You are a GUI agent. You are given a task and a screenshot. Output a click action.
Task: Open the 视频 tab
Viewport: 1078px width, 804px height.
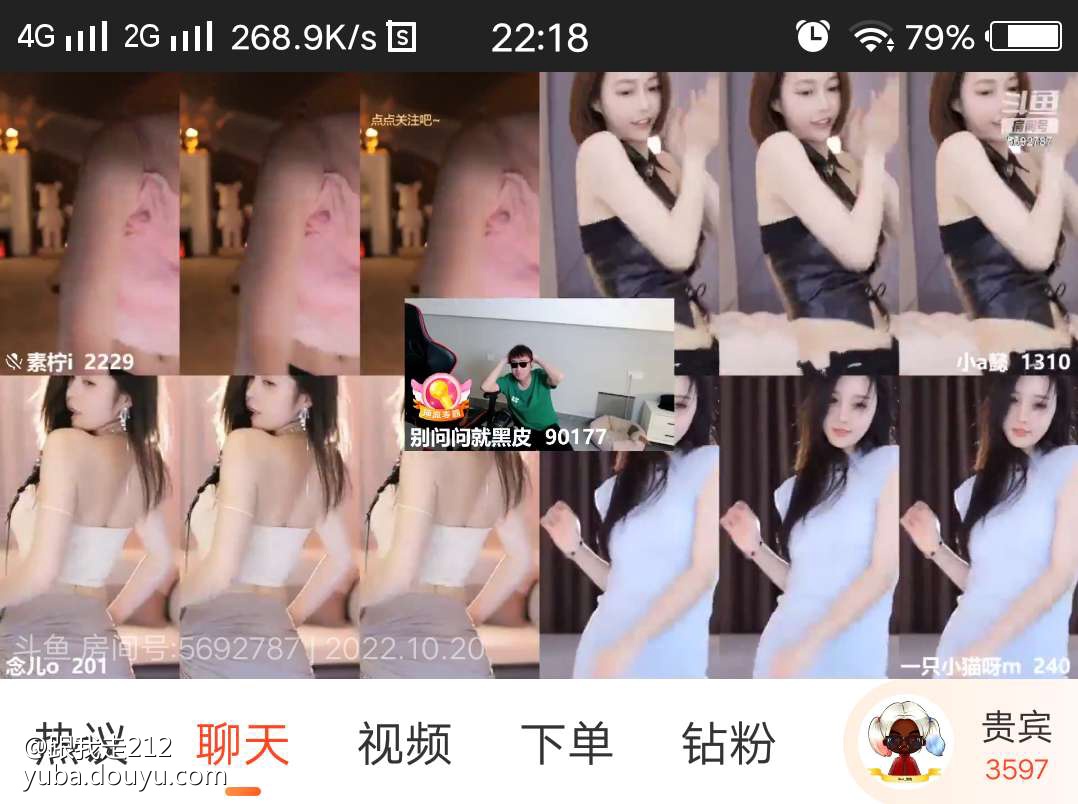click(x=404, y=743)
